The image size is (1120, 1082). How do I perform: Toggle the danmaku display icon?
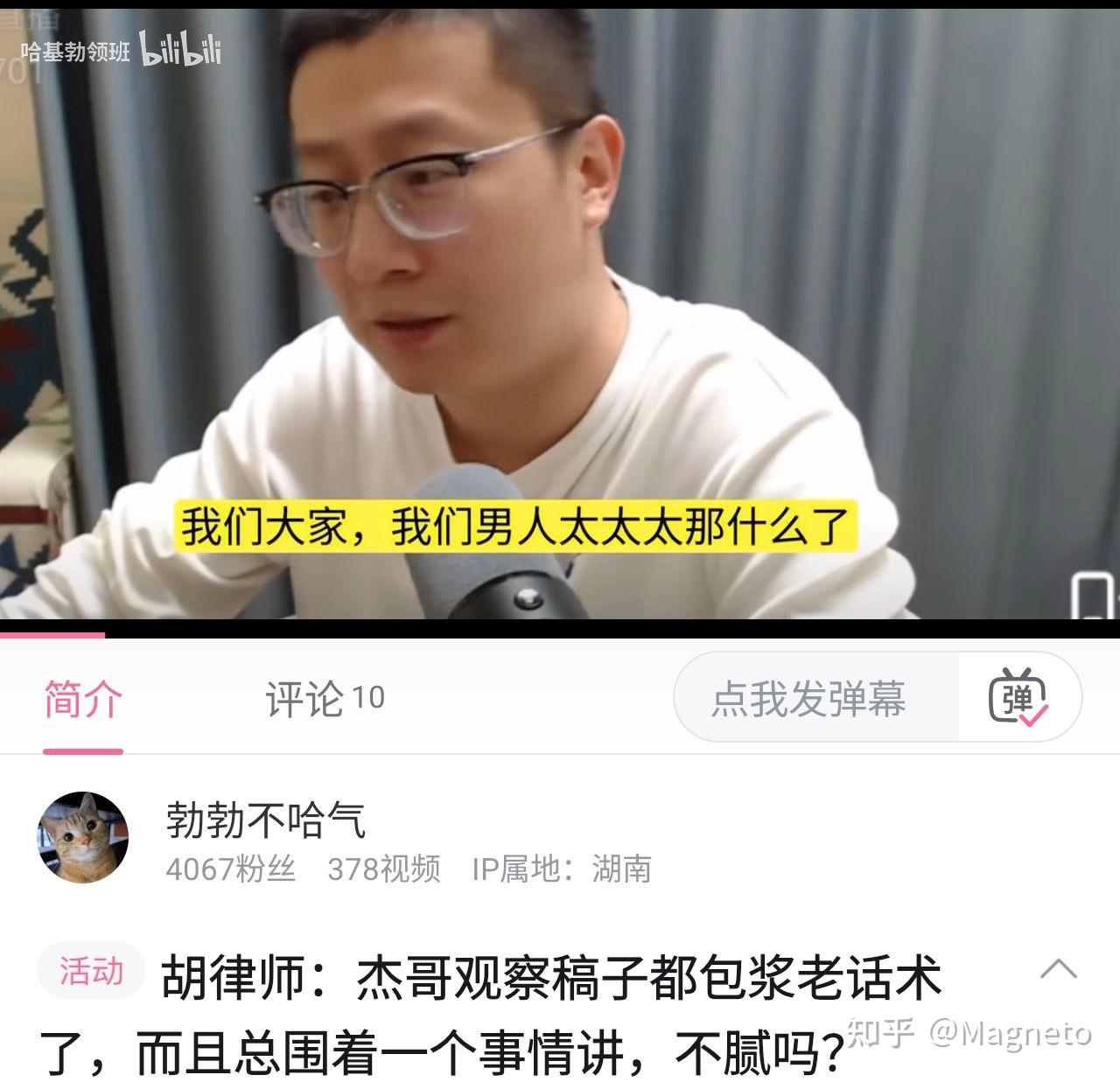click(x=1018, y=698)
